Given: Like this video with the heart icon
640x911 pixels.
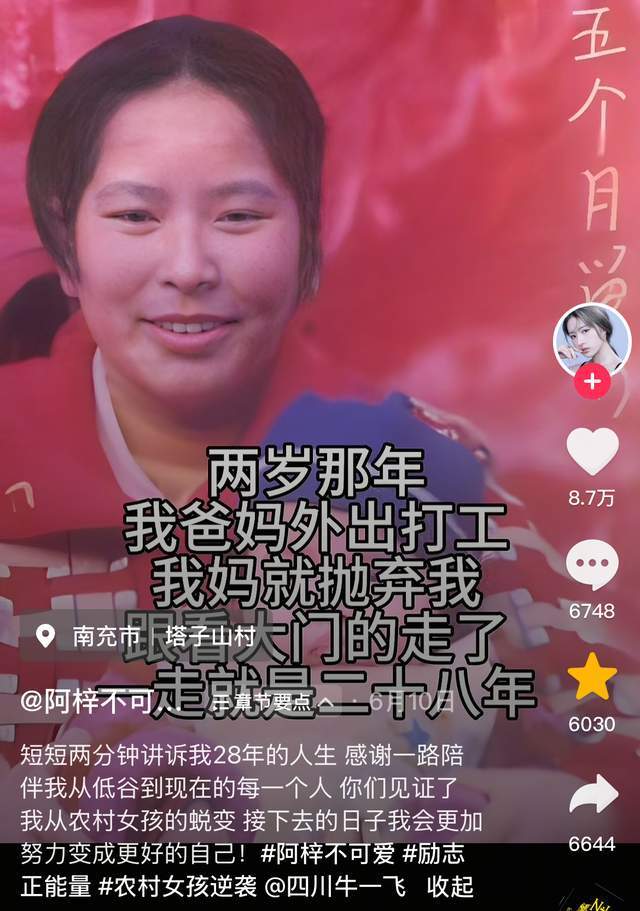Looking at the screenshot, I should (592, 451).
